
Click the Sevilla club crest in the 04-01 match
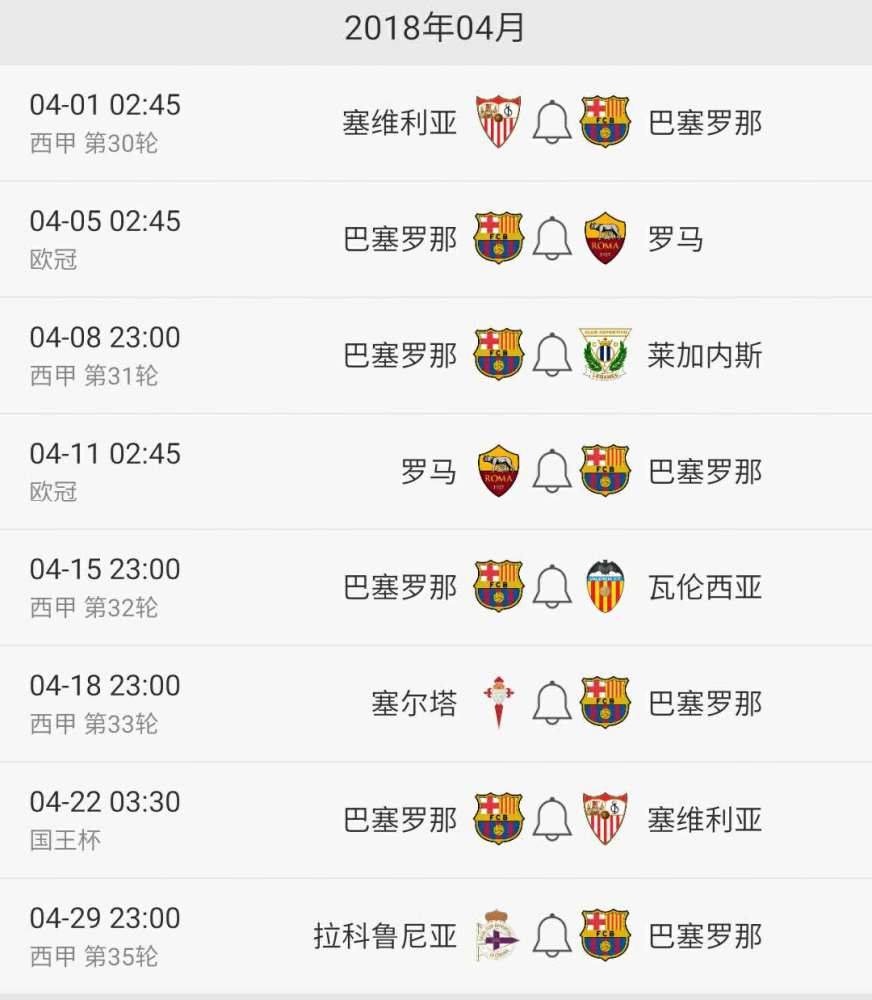pyautogui.click(x=497, y=118)
